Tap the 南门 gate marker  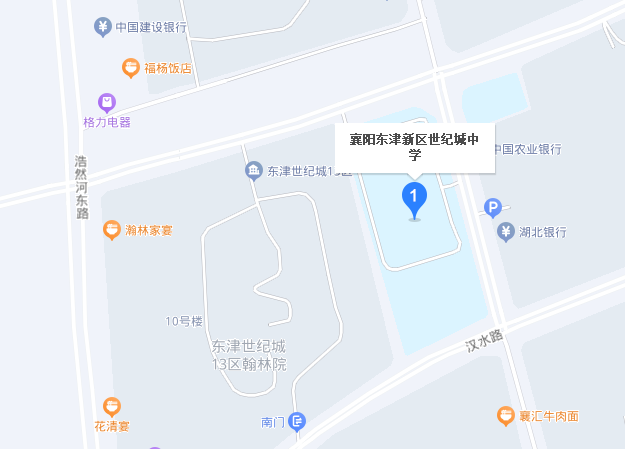(297, 422)
